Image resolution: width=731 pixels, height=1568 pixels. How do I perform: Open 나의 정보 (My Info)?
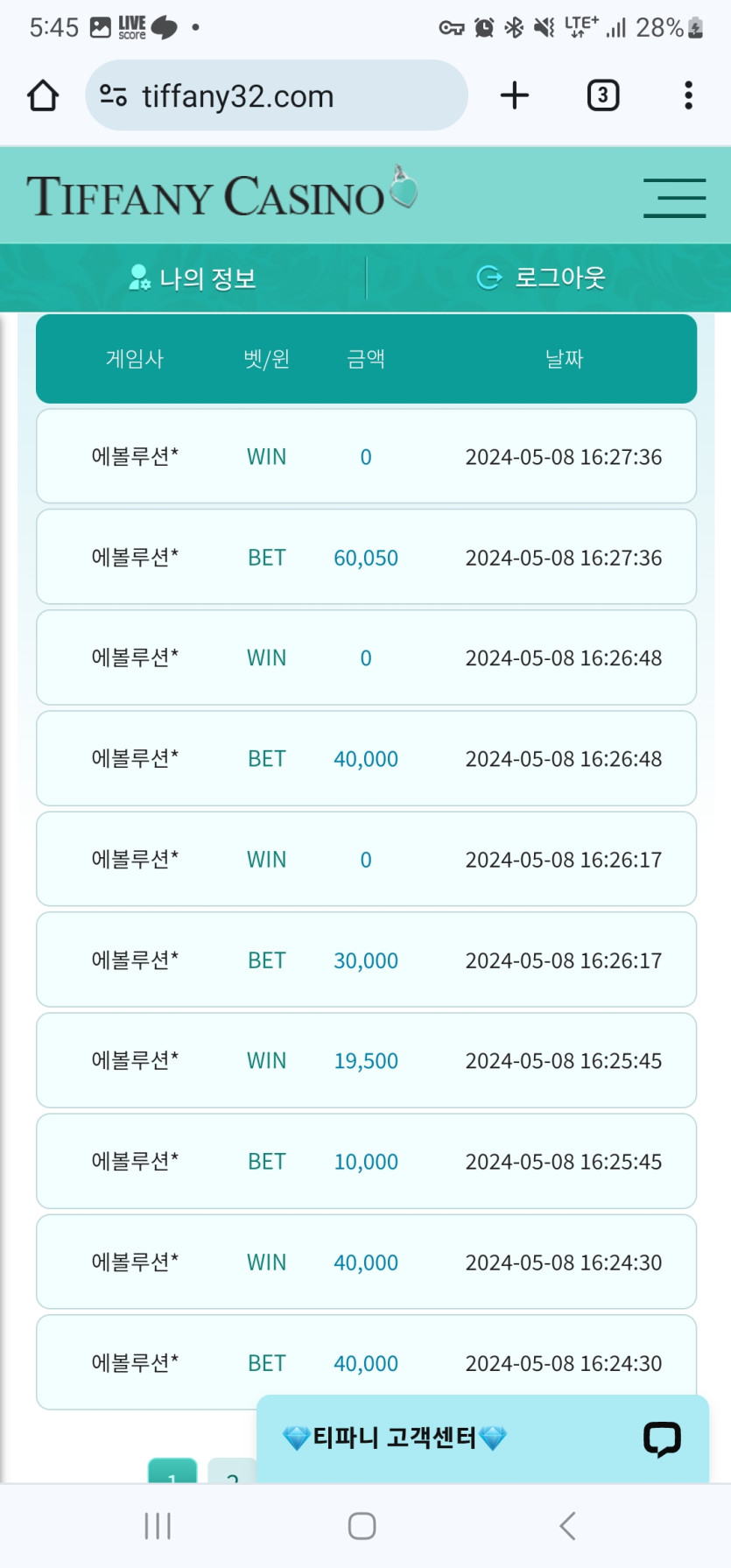193,278
